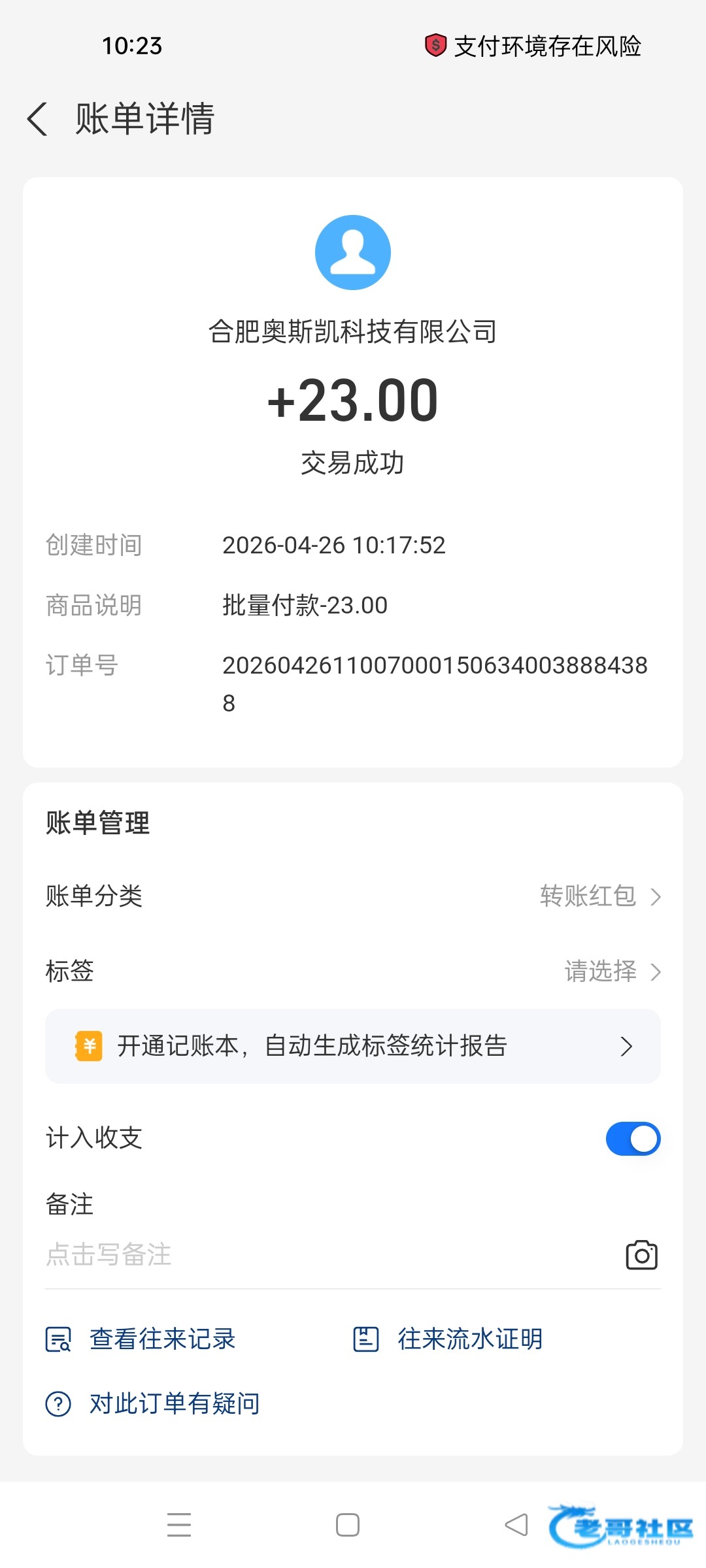This screenshot has height=1568, width=706.
Task: Open 往来流水证明
Action: [x=448, y=1339]
